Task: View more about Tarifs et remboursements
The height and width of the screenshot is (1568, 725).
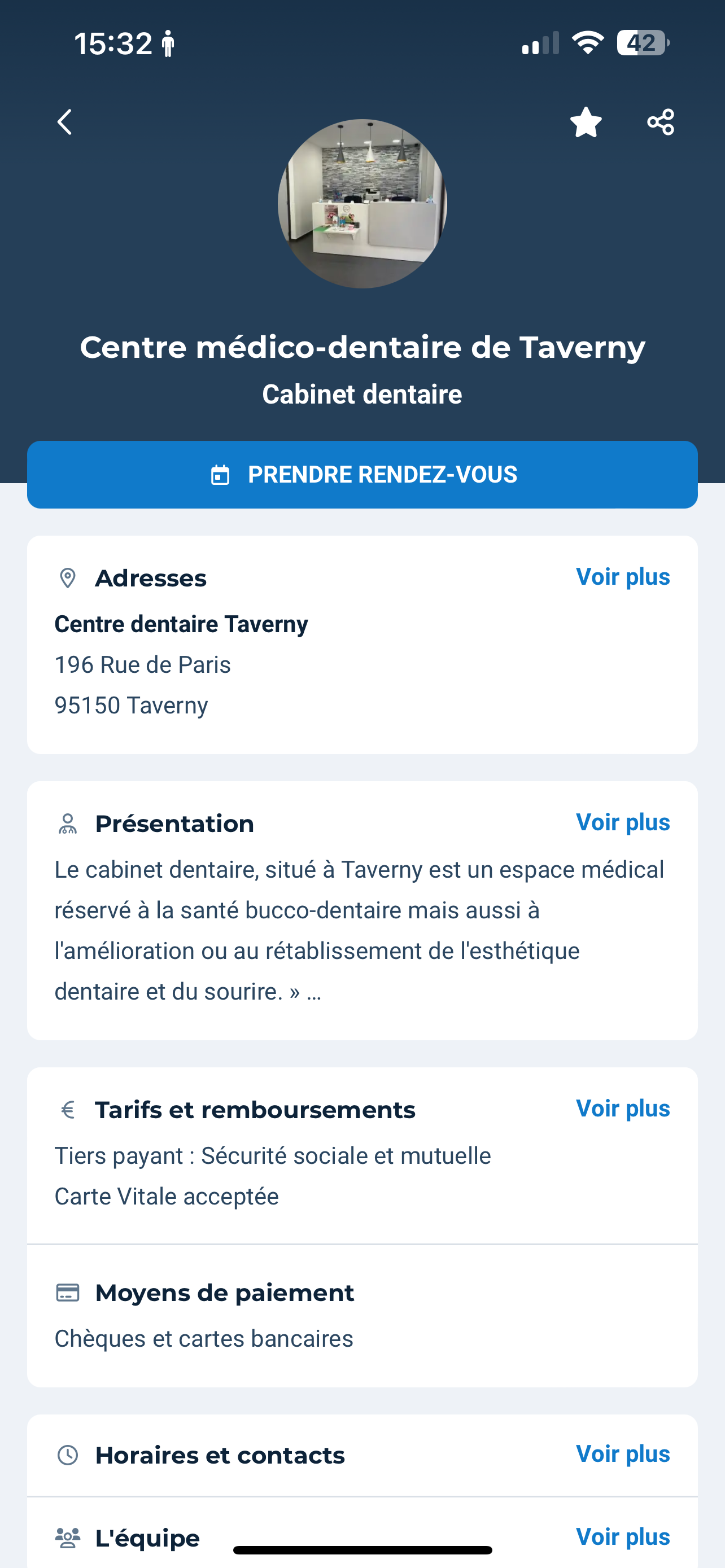Action: pos(623,1109)
